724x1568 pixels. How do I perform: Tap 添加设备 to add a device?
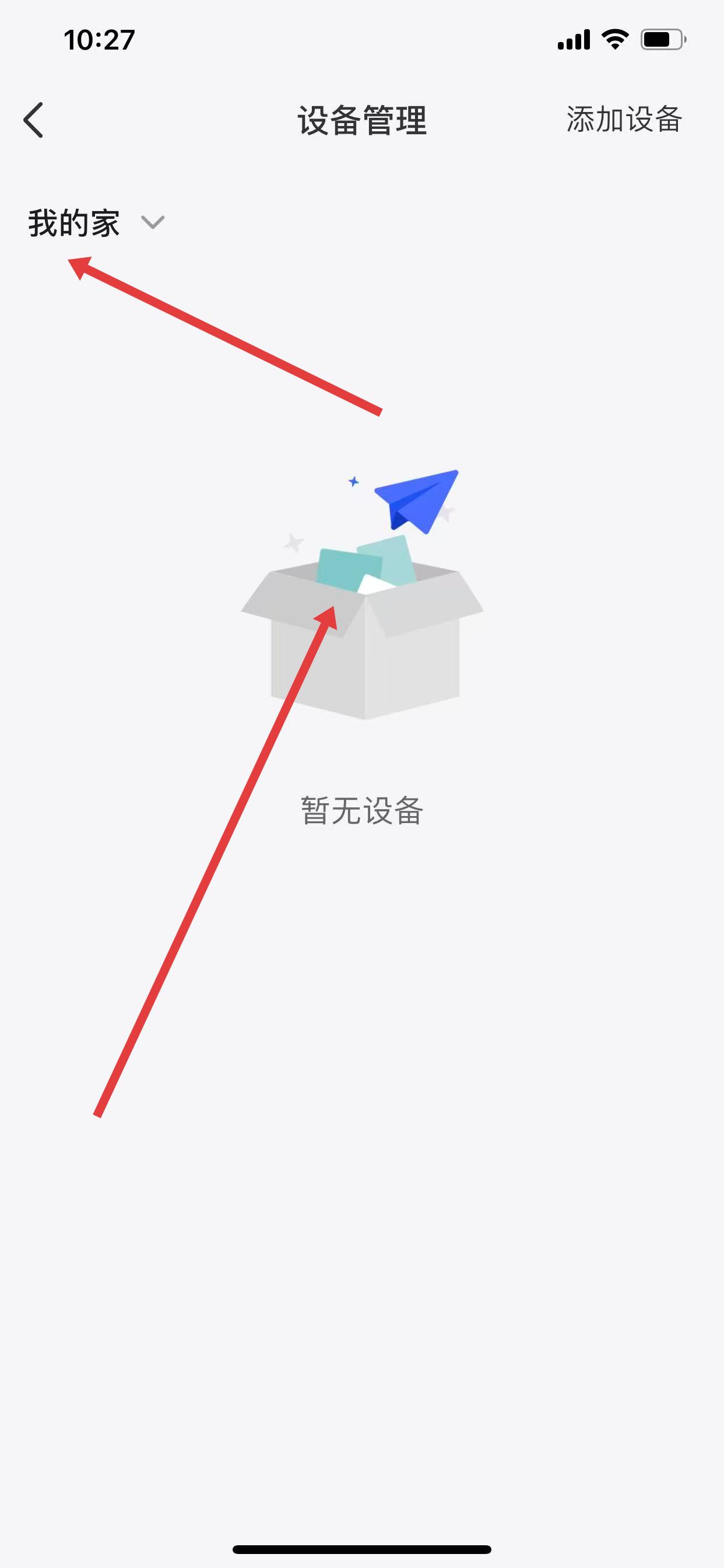(624, 120)
